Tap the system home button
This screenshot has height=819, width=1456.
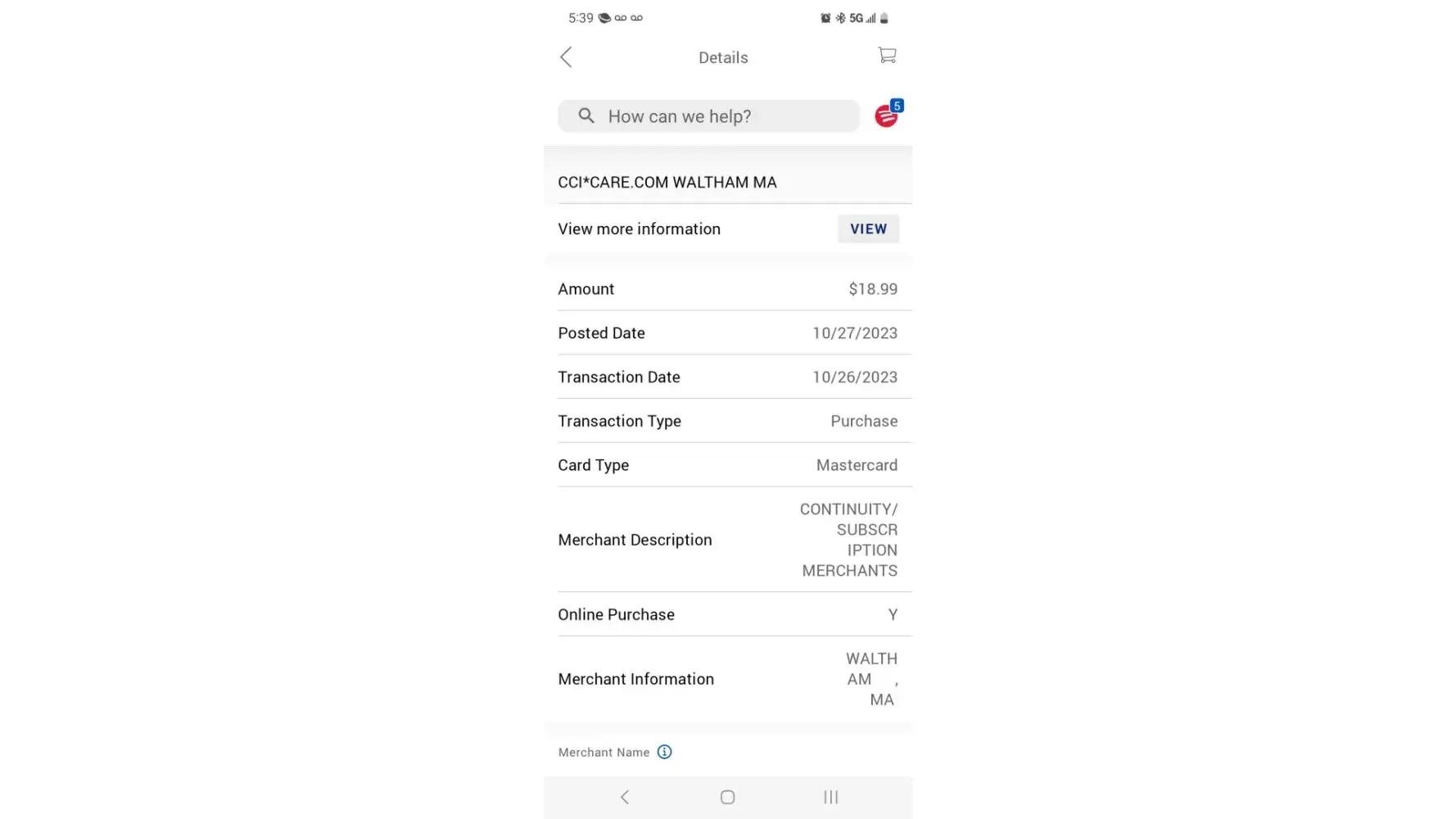(x=727, y=797)
